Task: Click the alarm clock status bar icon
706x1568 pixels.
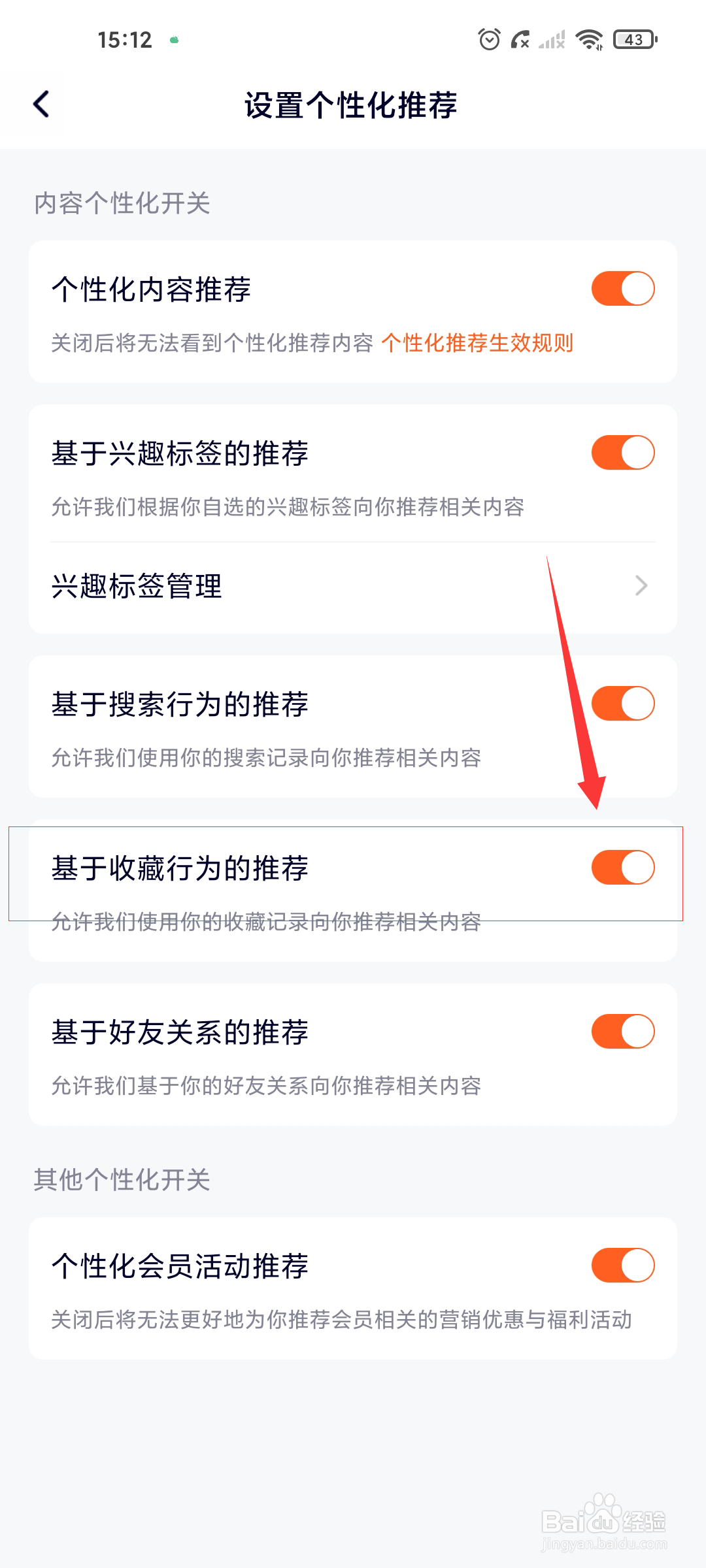Action: (488, 41)
